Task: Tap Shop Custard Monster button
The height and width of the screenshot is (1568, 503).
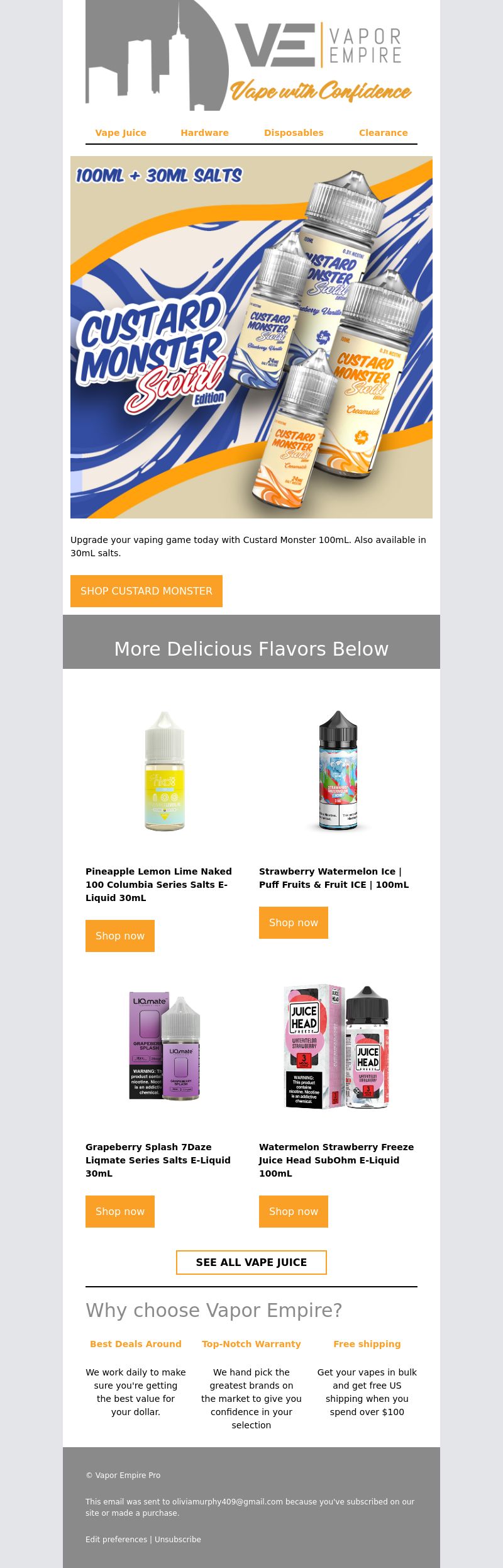Action: click(x=146, y=591)
